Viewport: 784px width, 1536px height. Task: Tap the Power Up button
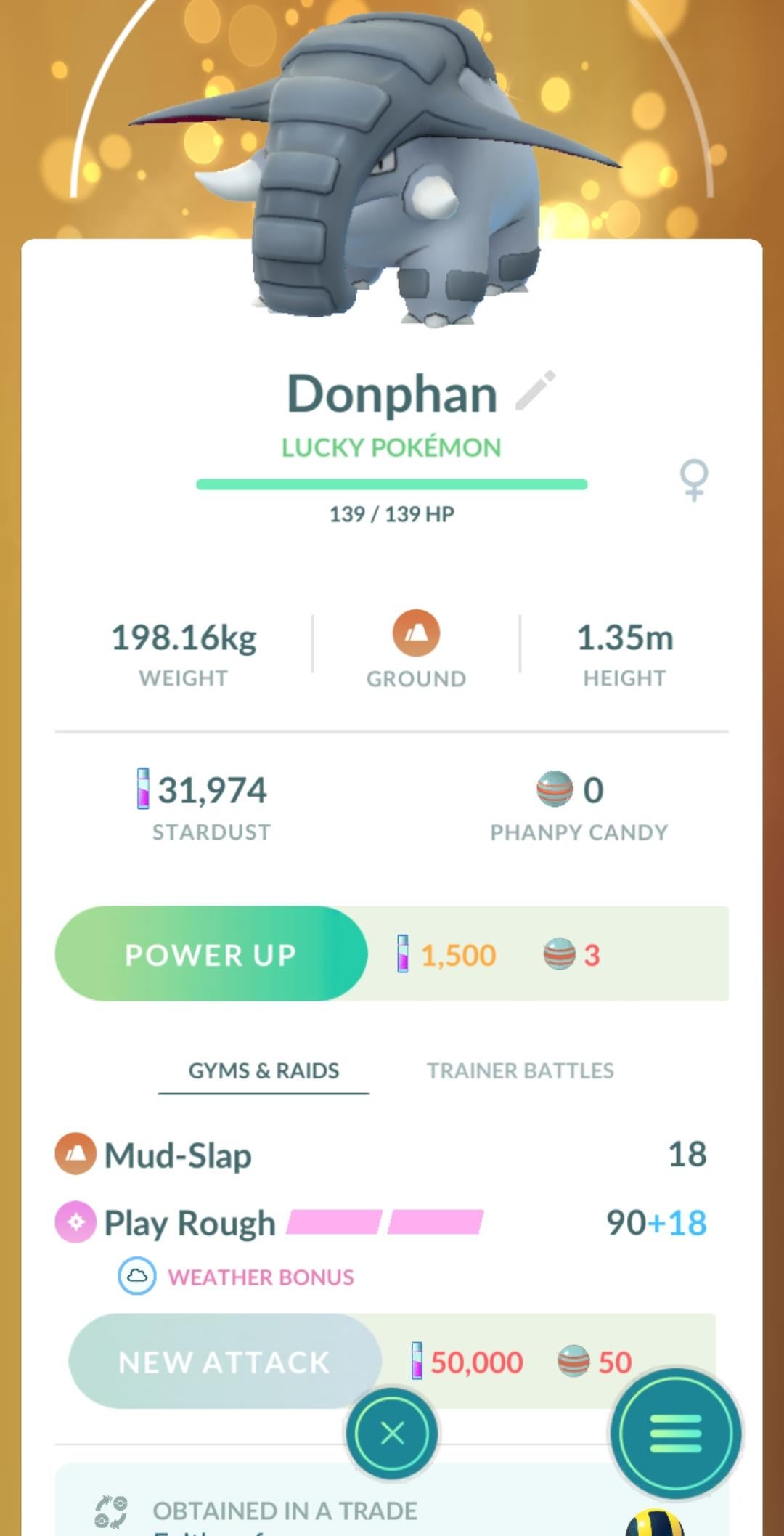pos(211,954)
